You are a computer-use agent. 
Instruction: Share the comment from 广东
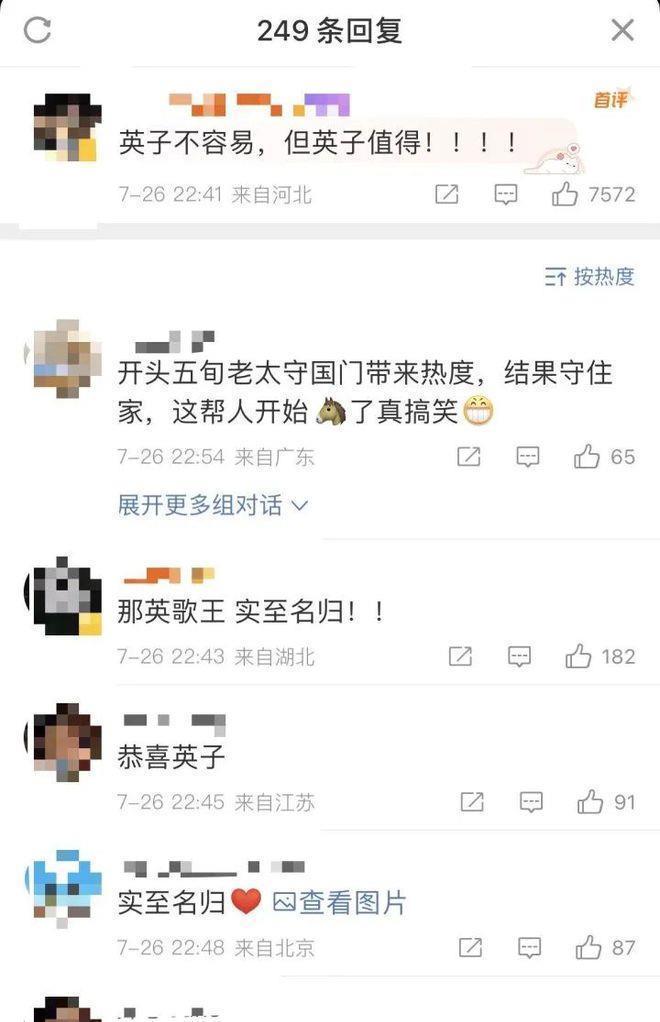[x=468, y=457]
